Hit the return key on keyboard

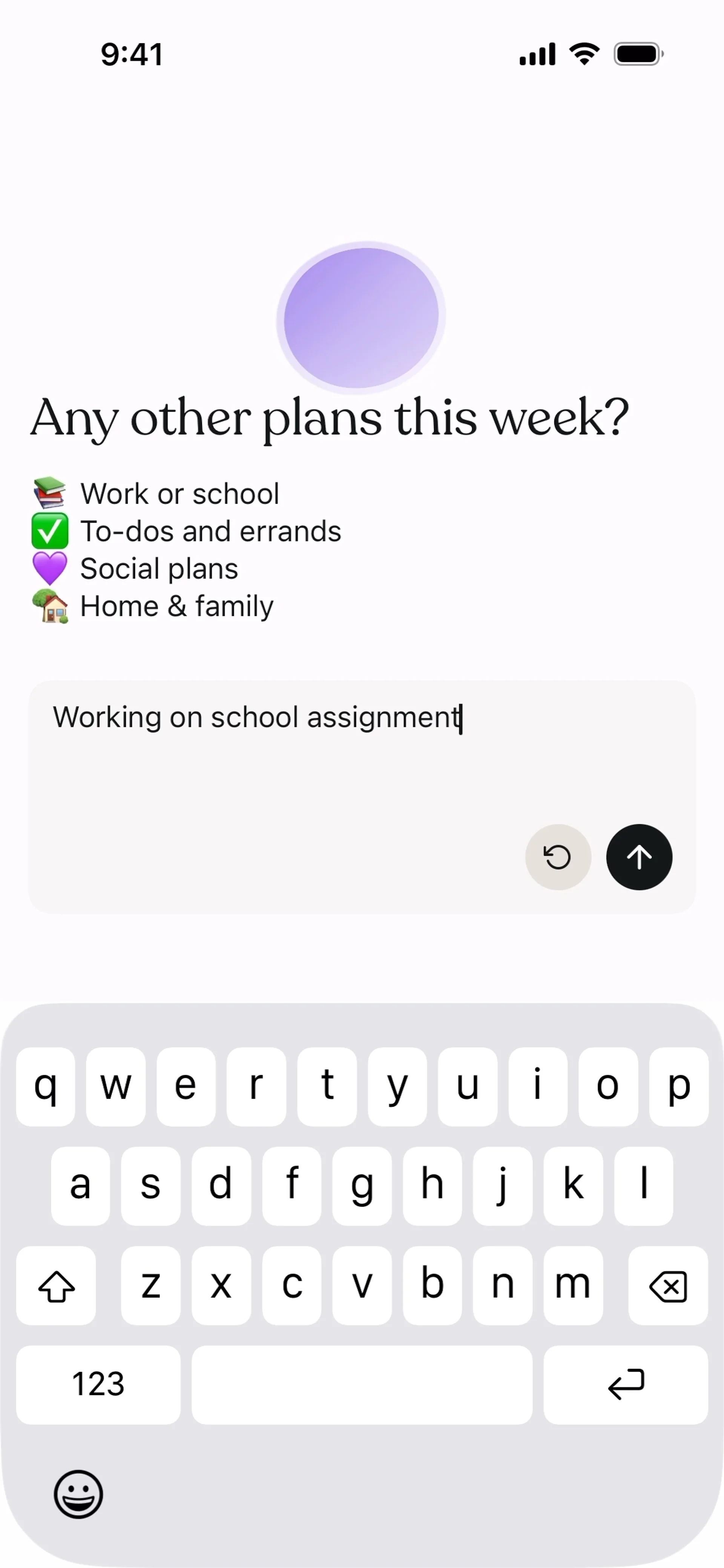pos(625,1384)
